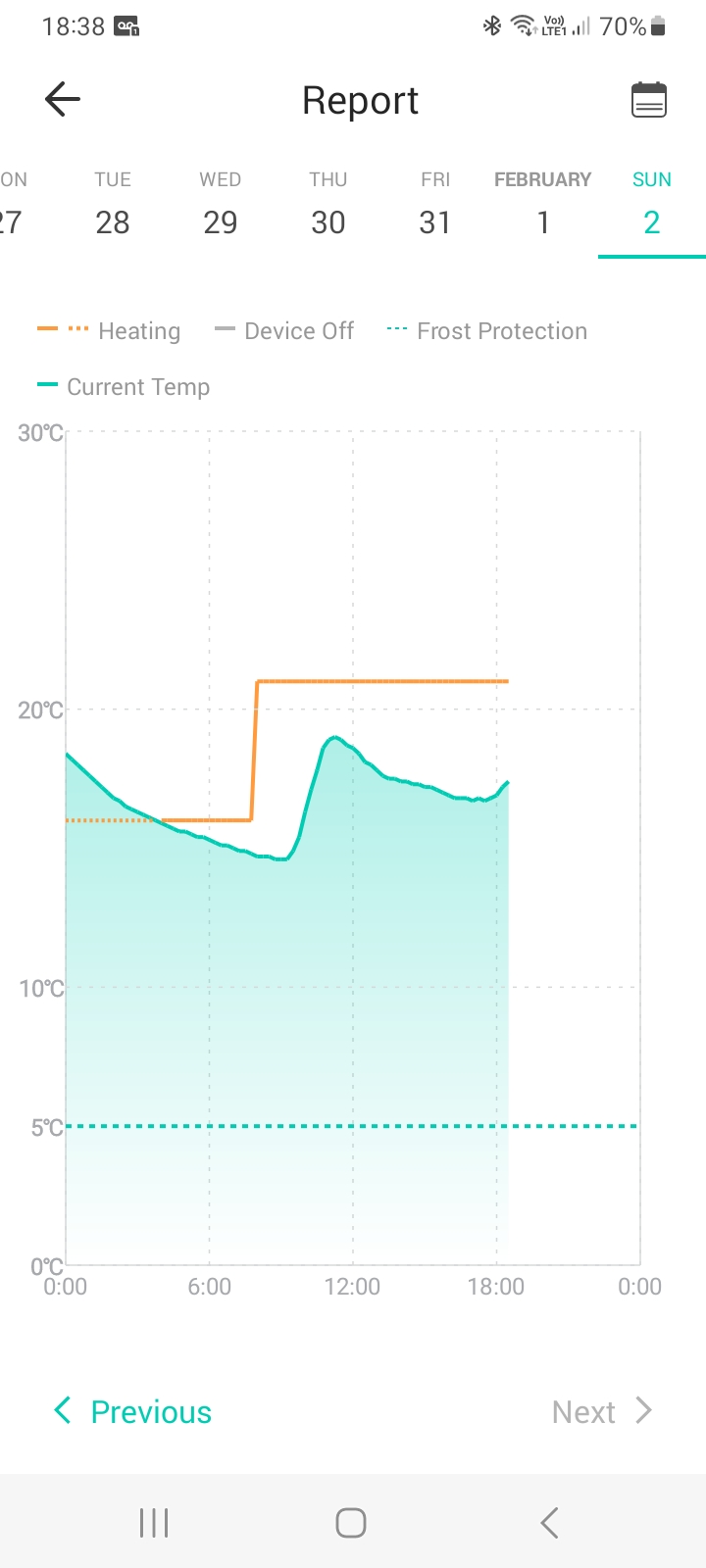Switch to Wednesday 29 report
706x1568 pixels.
click(x=221, y=206)
